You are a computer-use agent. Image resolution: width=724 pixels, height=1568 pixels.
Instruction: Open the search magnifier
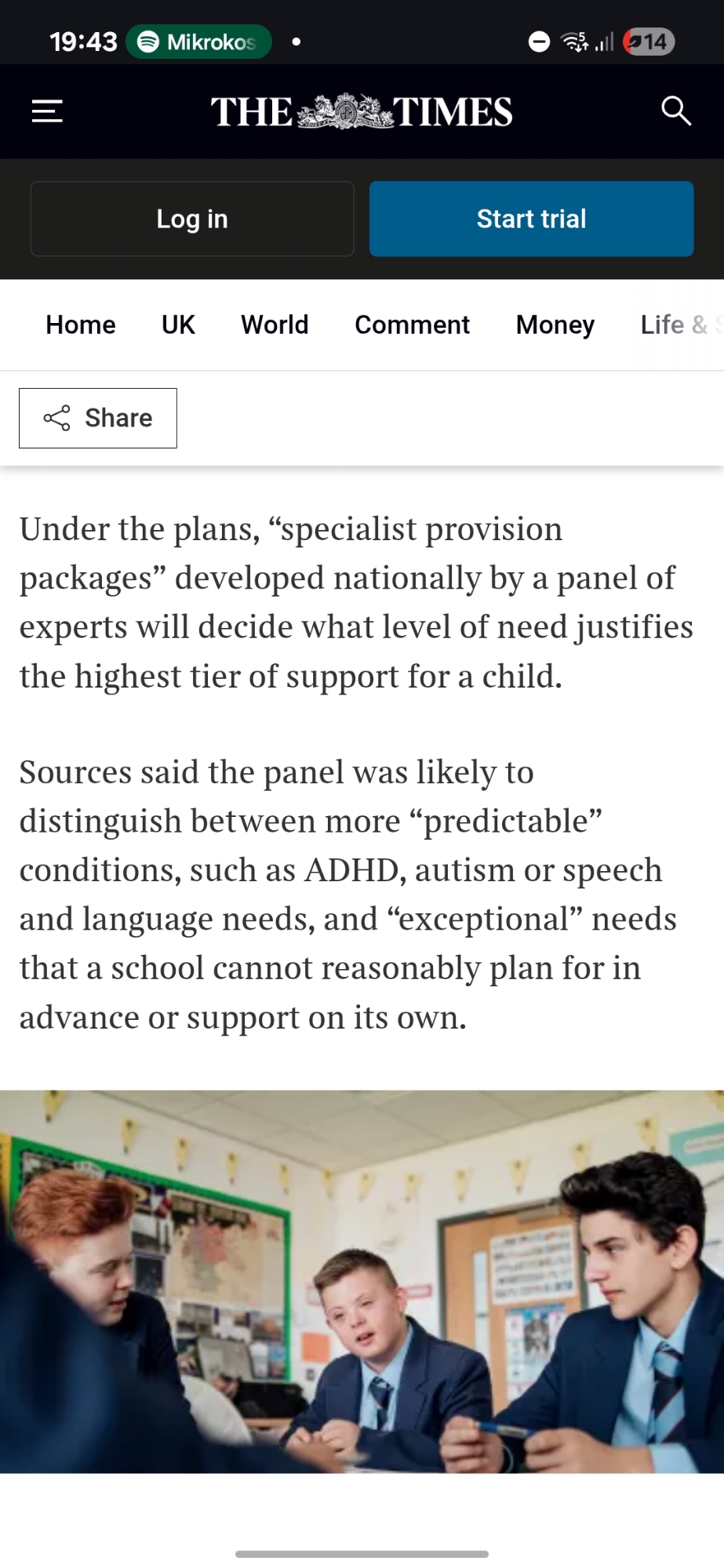click(675, 111)
